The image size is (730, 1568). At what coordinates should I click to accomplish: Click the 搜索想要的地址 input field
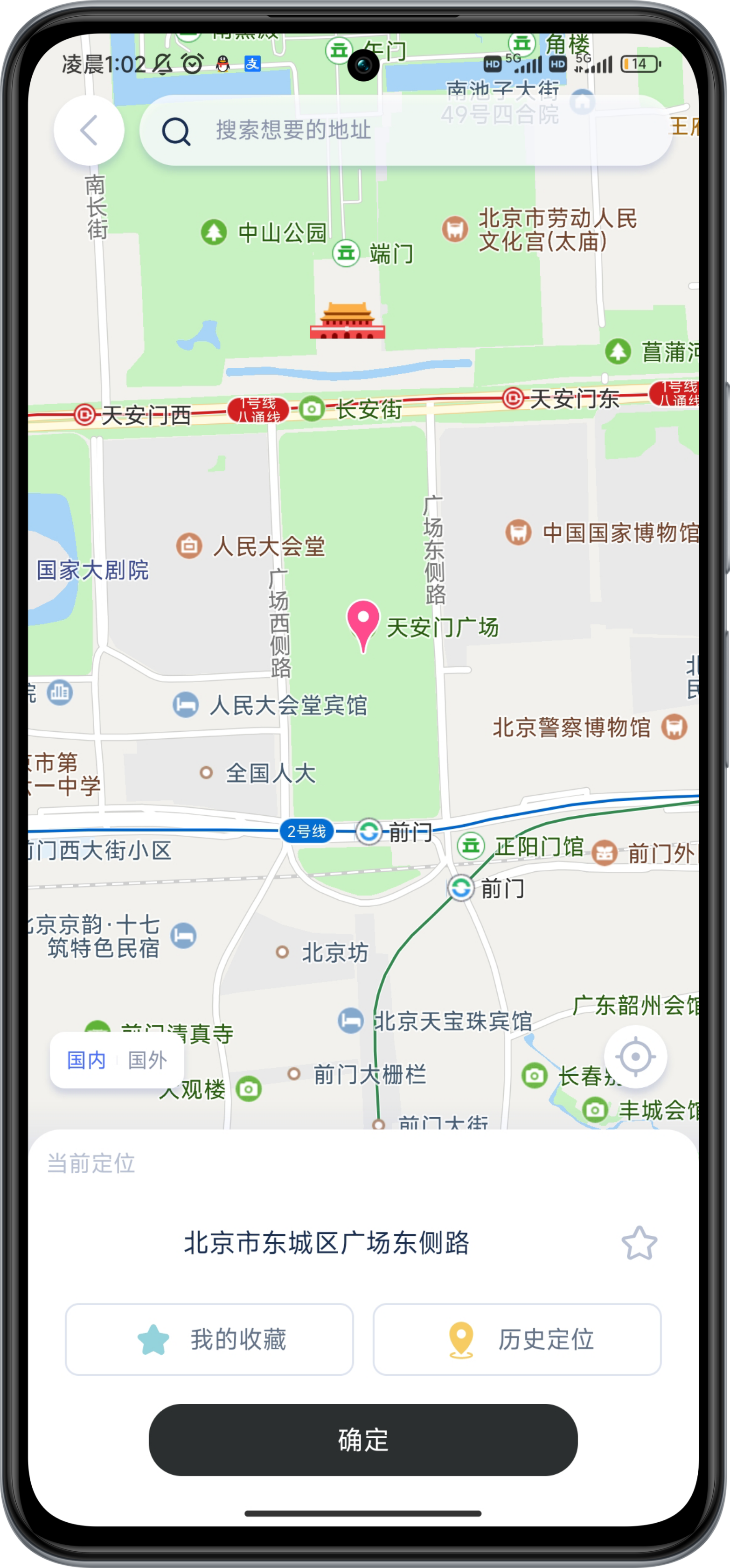click(x=365, y=131)
